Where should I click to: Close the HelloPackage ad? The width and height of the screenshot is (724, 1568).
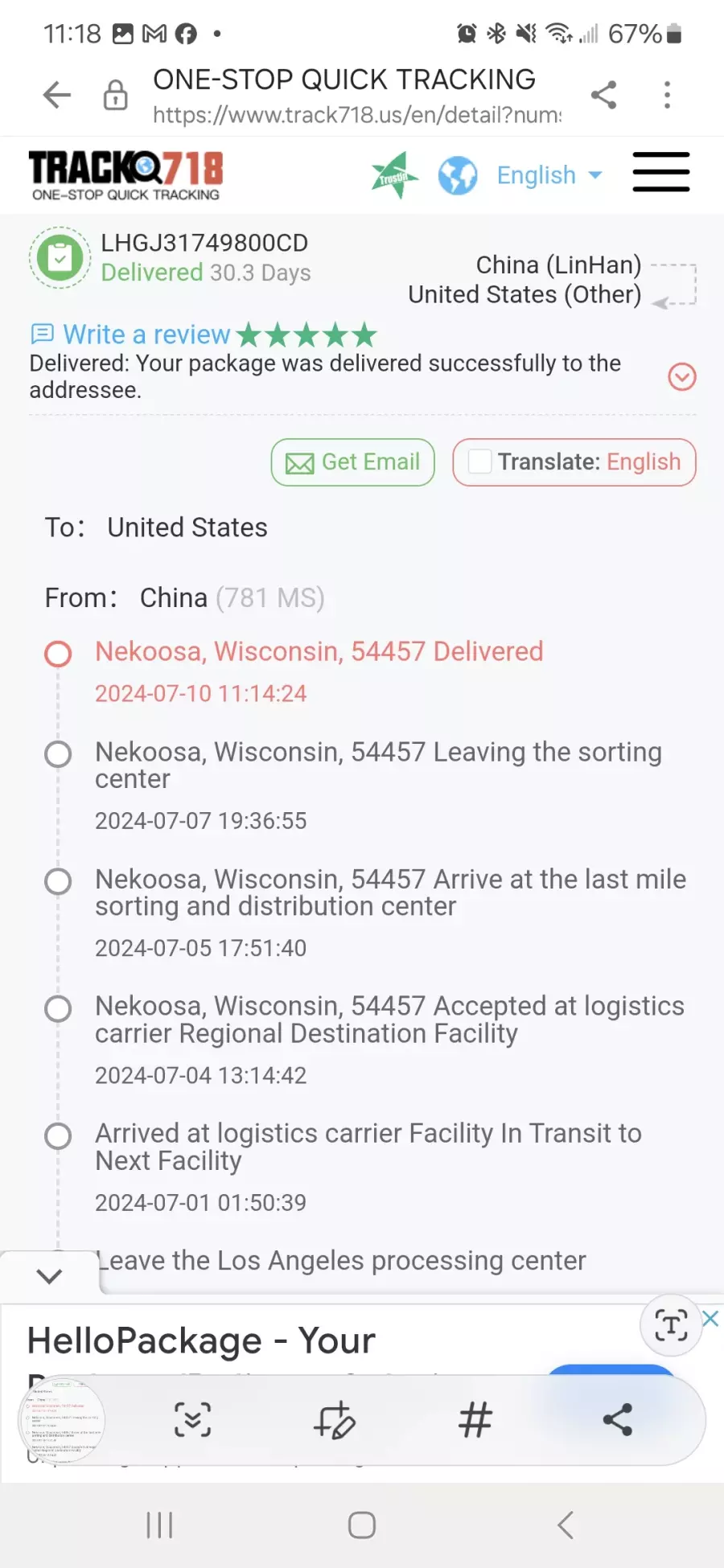[710, 1319]
